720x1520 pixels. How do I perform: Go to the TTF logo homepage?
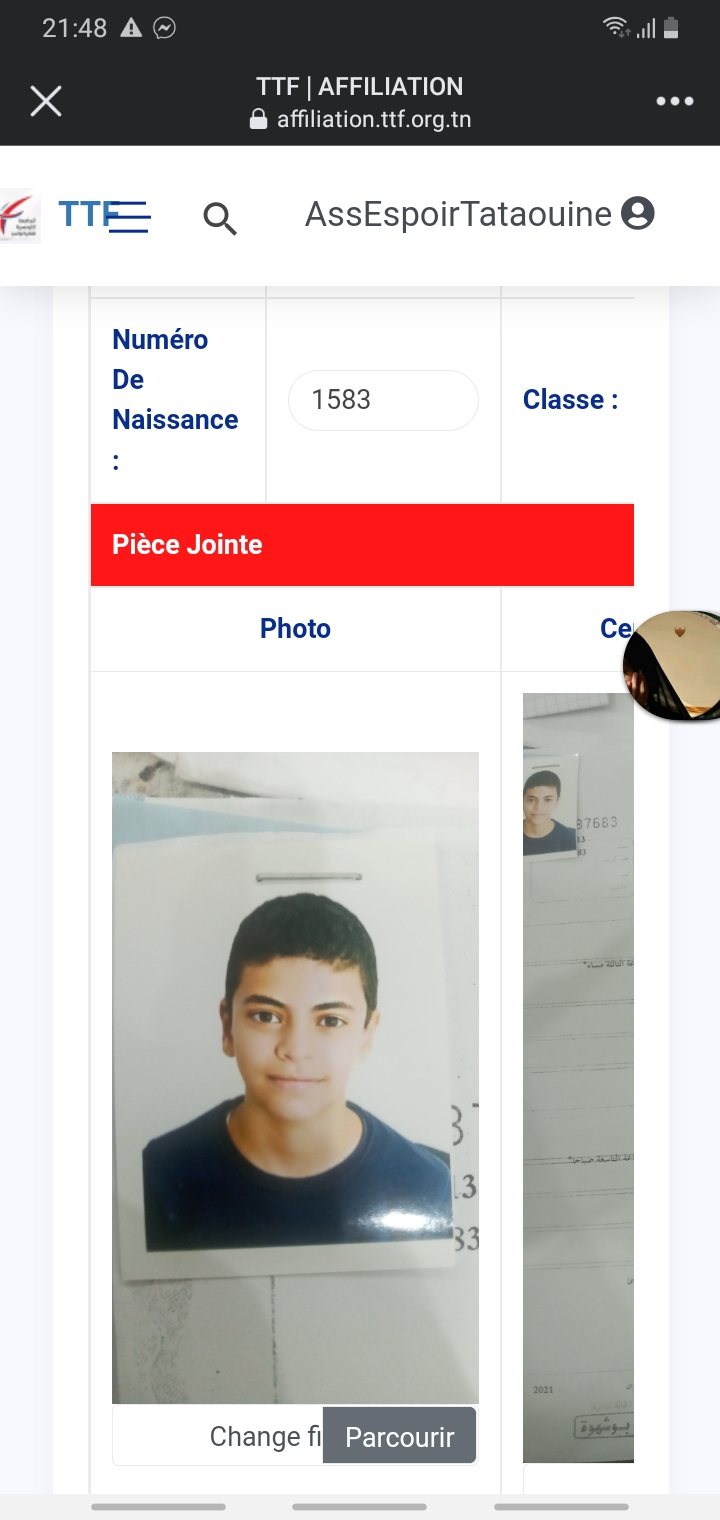pyautogui.click(x=22, y=215)
